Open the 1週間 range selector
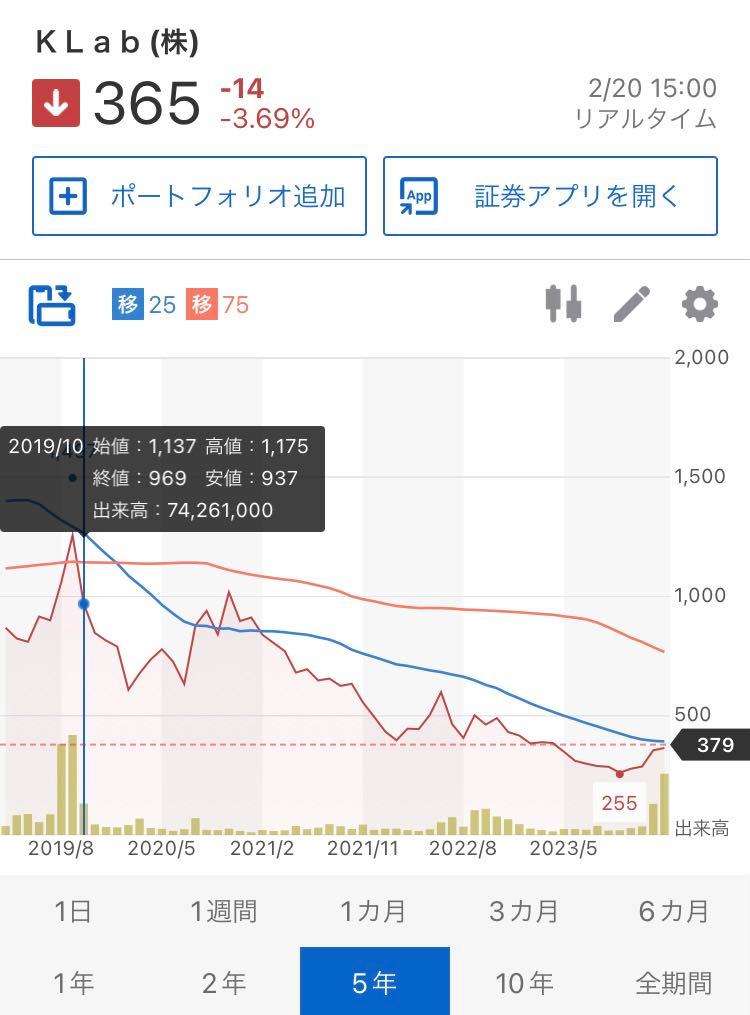The width and height of the screenshot is (750, 1015). click(x=225, y=911)
